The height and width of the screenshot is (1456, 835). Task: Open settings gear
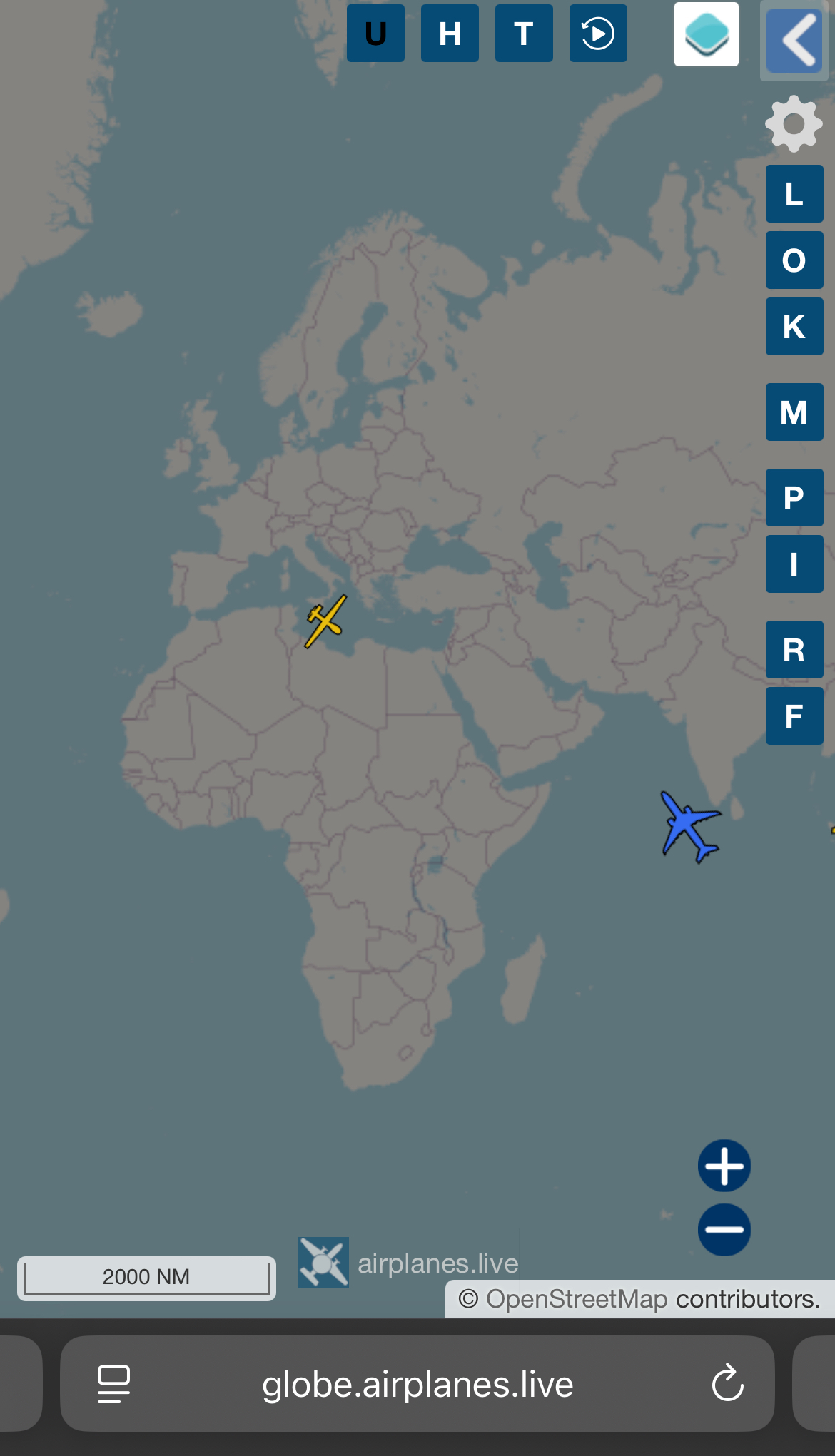[x=794, y=124]
